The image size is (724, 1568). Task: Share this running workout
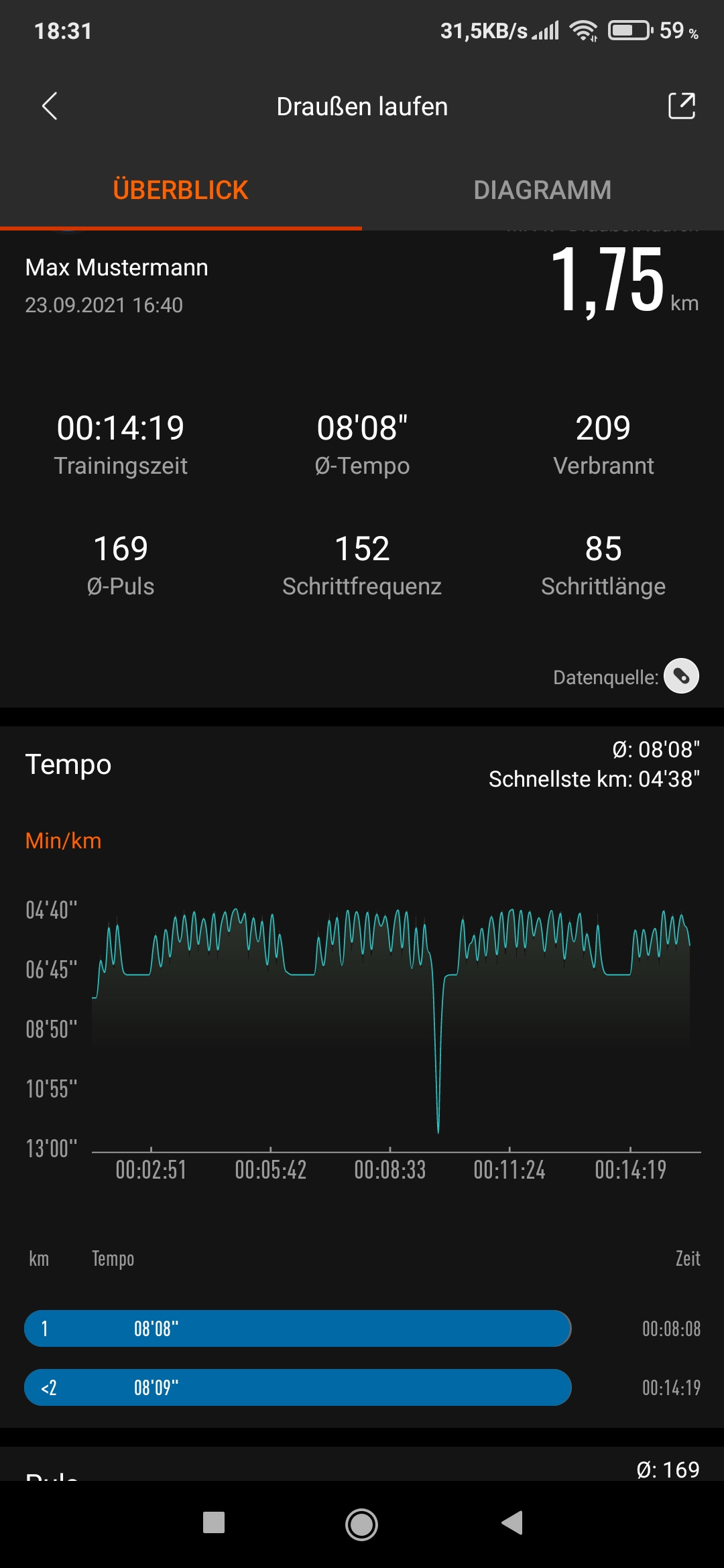tap(681, 106)
